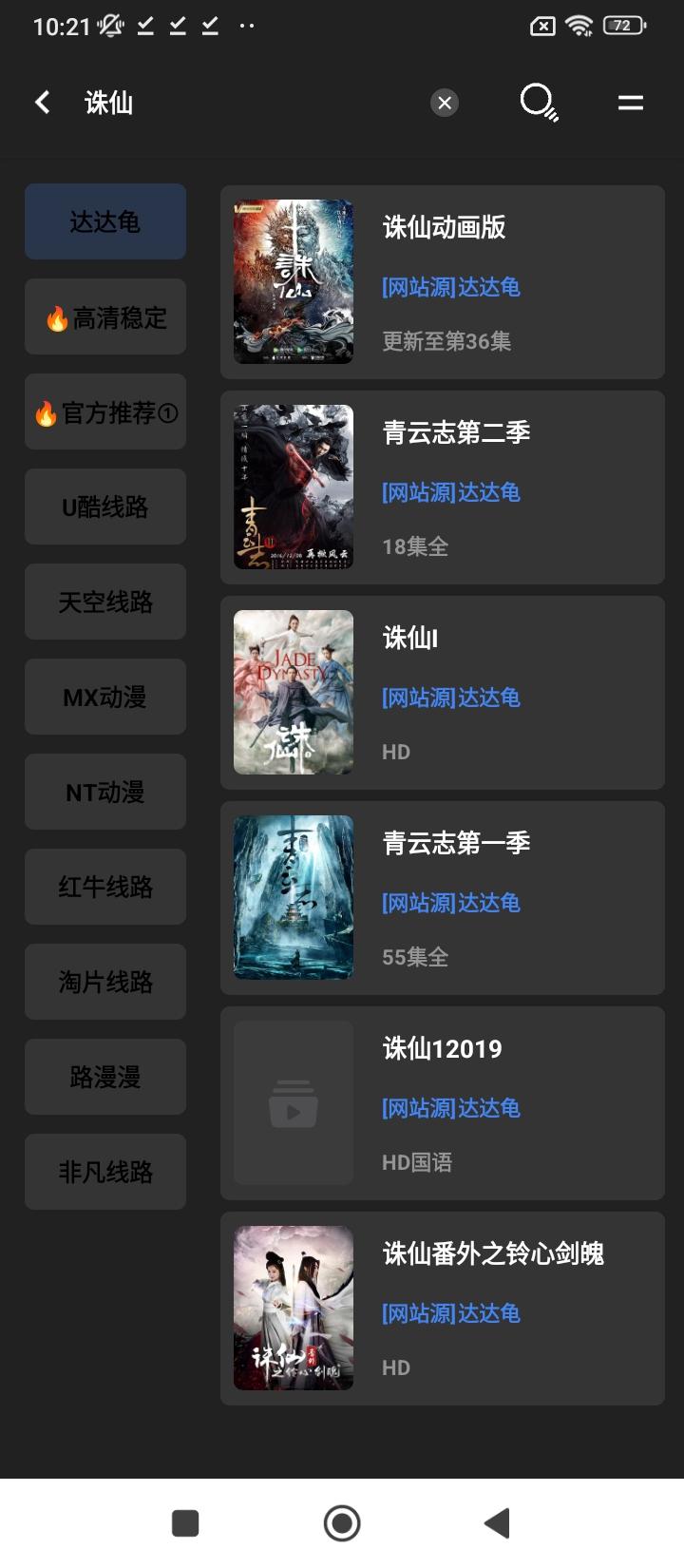Click the back arrow to return
The width and height of the screenshot is (684, 1568).
click(42, 102)
